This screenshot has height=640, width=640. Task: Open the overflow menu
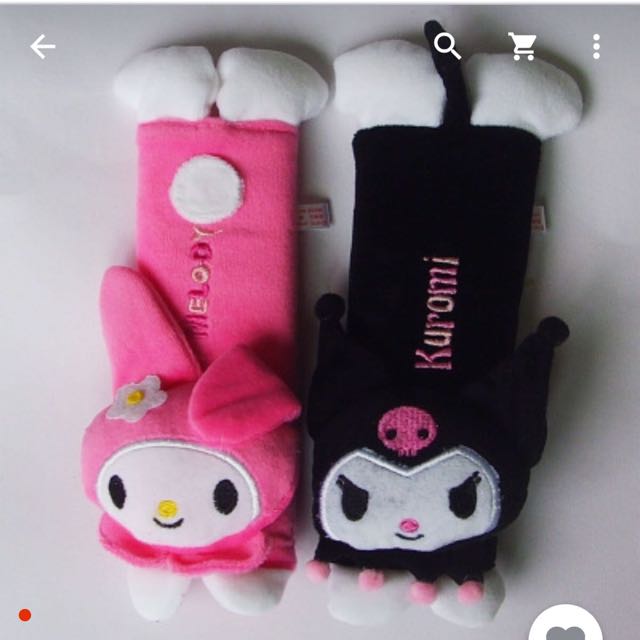596,46
